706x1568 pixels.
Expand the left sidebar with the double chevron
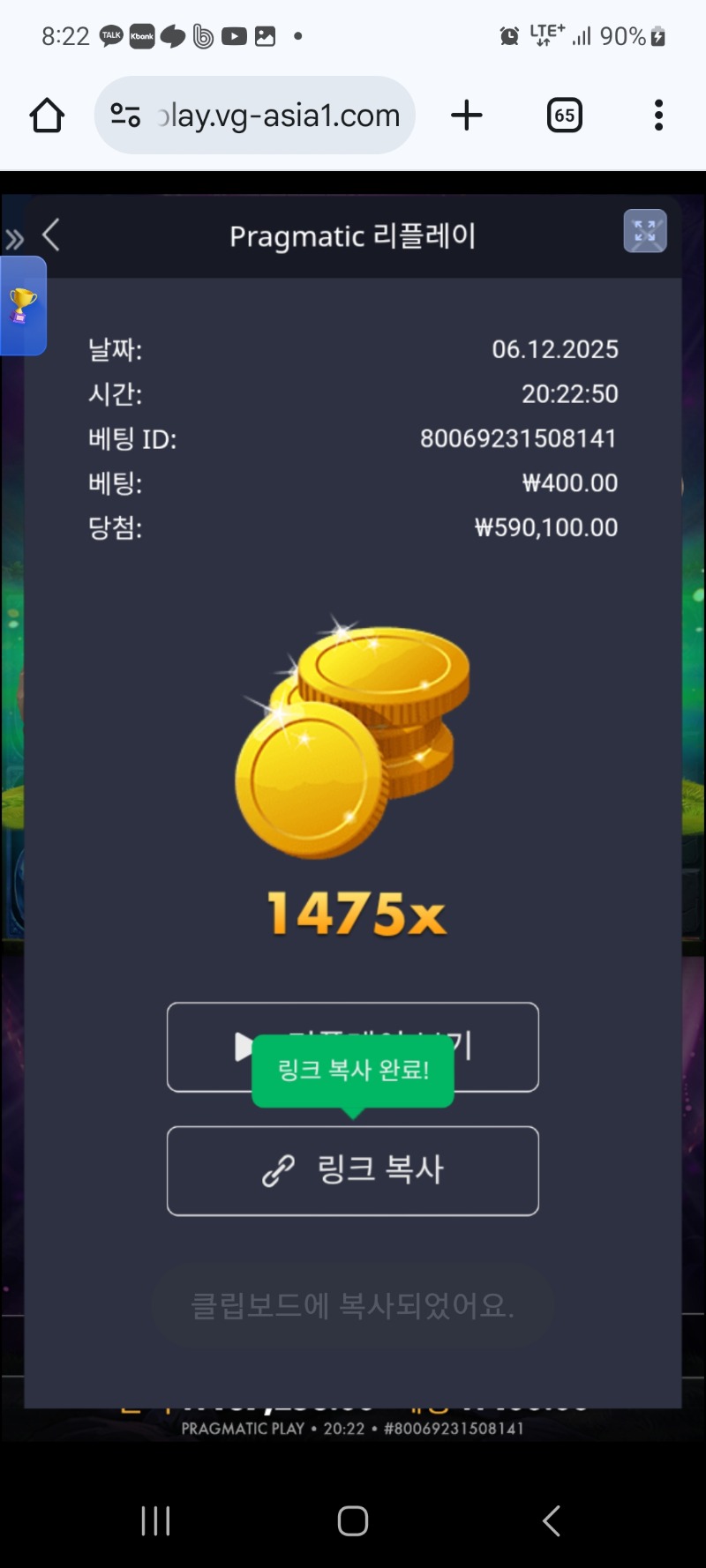[x=14, y=235]
